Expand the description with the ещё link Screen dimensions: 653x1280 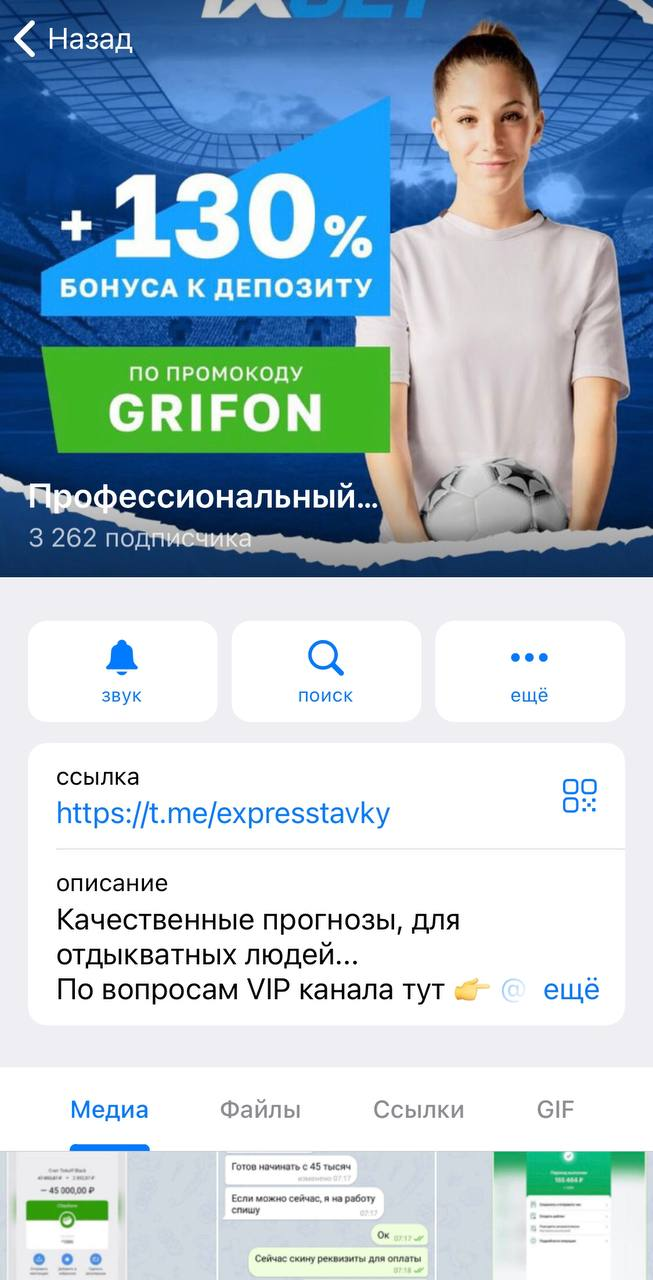coord(571,990)
